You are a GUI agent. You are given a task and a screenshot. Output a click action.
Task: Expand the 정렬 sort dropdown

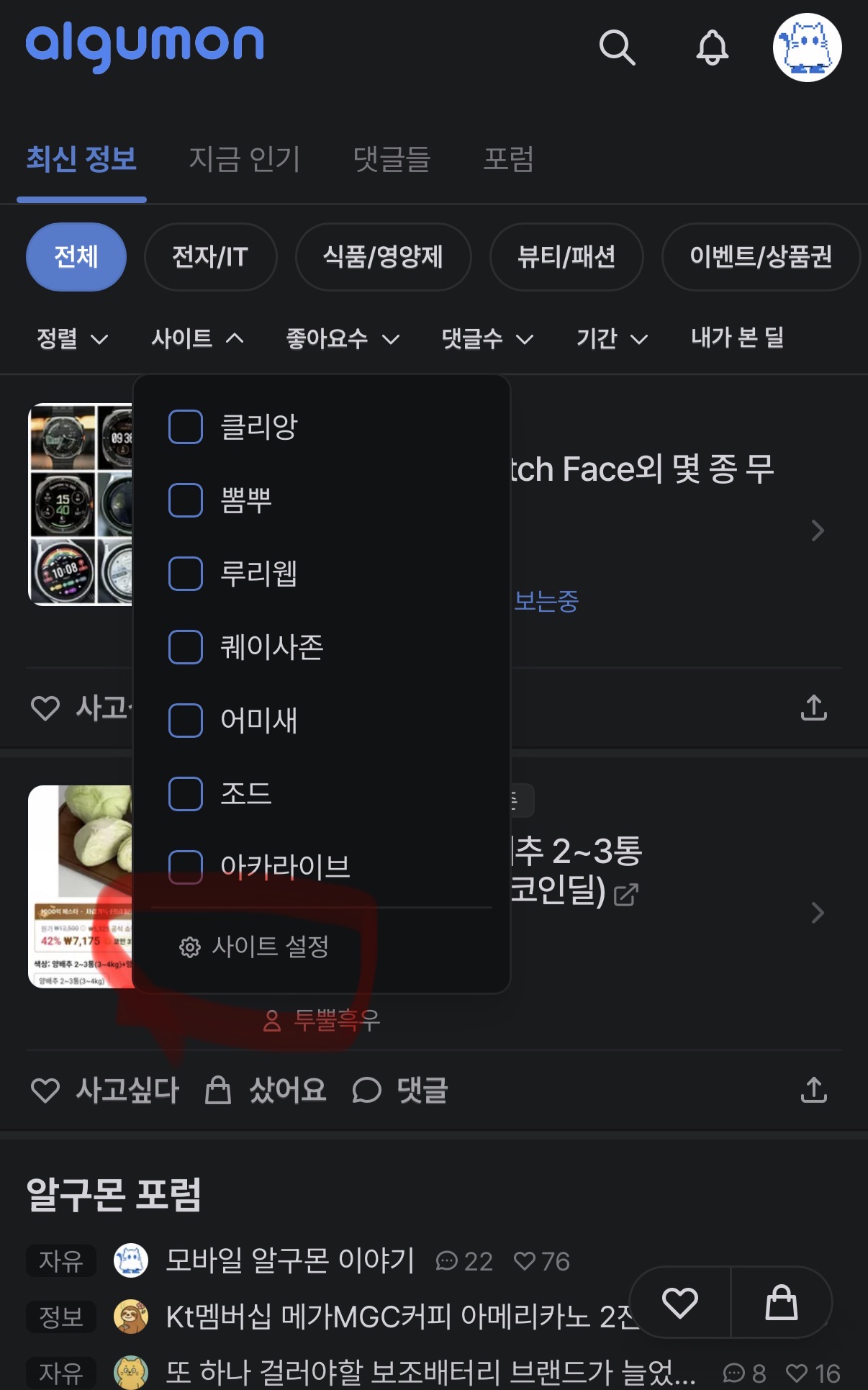click(72, 338)
